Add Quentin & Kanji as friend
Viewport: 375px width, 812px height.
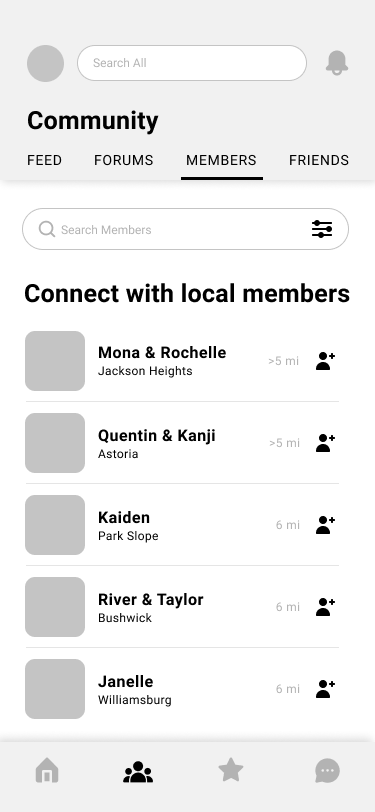[325, 443]
